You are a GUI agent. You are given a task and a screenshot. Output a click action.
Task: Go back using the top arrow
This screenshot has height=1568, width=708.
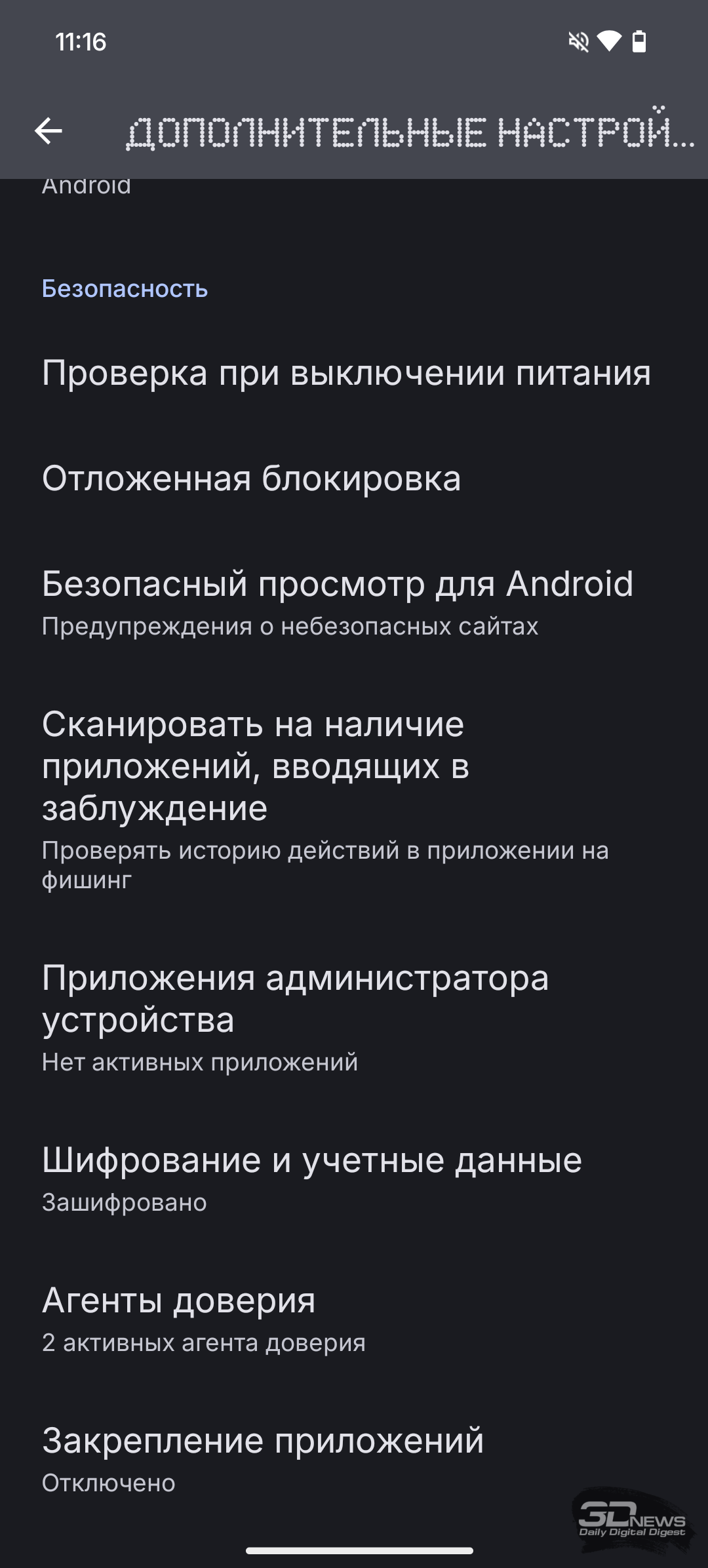click(49, 131)
